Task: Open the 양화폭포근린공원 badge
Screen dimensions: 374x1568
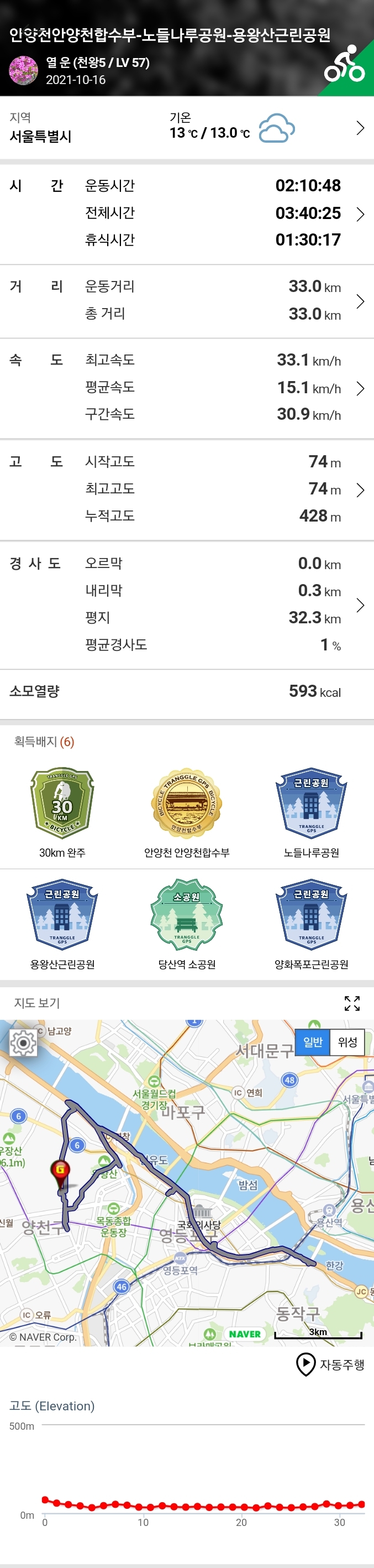Action: tap(312, 916)
